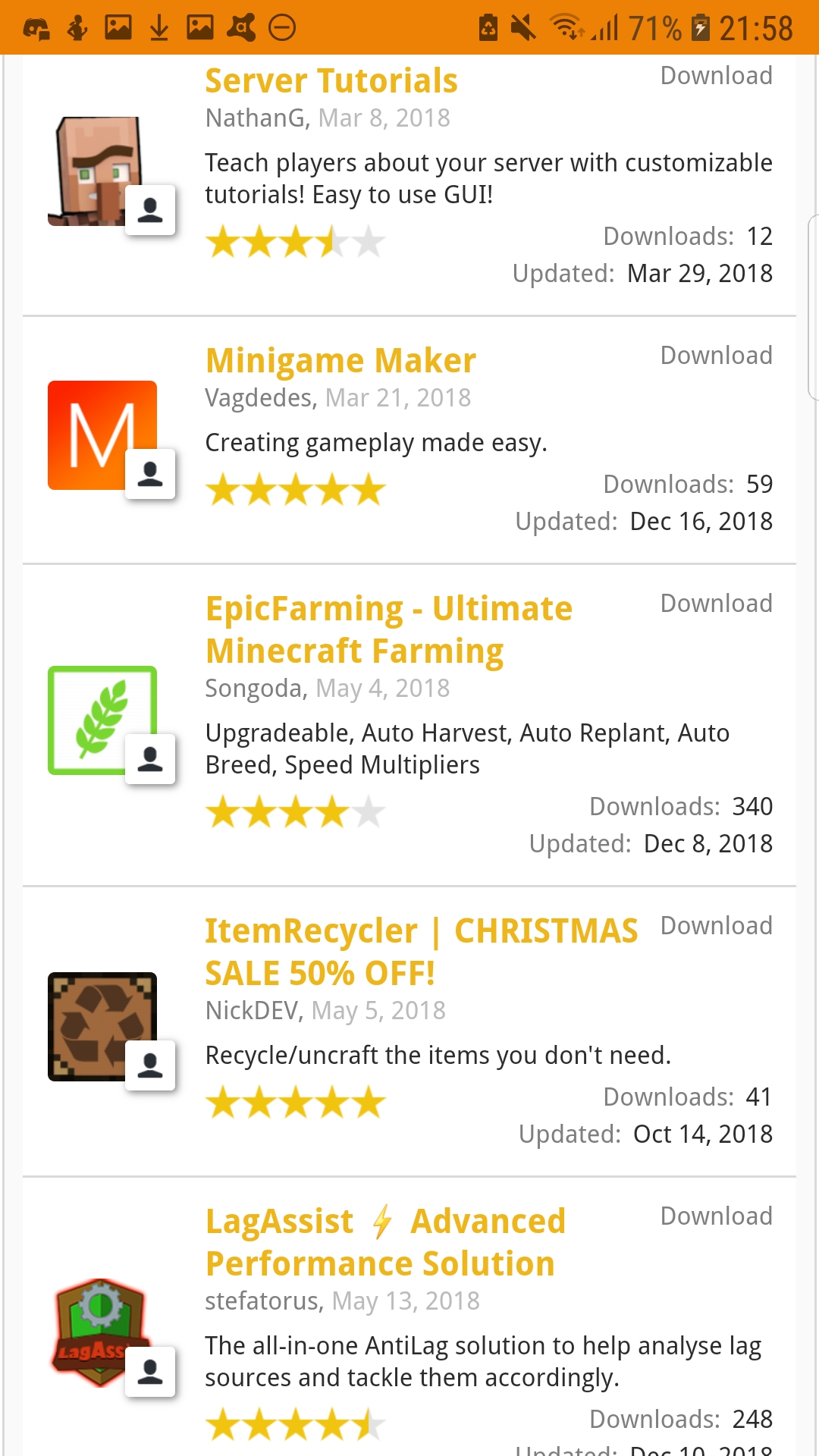Open the LagAssist Advanced Performance Solution page
Viewport: 819px width, 1456px height.
[385, 1243]
